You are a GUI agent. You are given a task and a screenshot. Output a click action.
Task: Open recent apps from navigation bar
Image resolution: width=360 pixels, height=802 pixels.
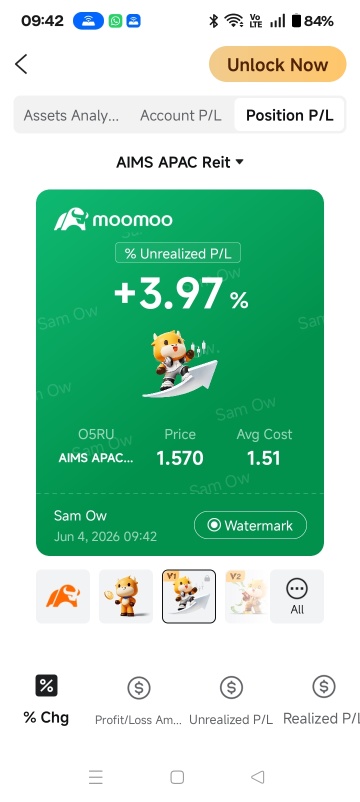(x=96, y=777)
